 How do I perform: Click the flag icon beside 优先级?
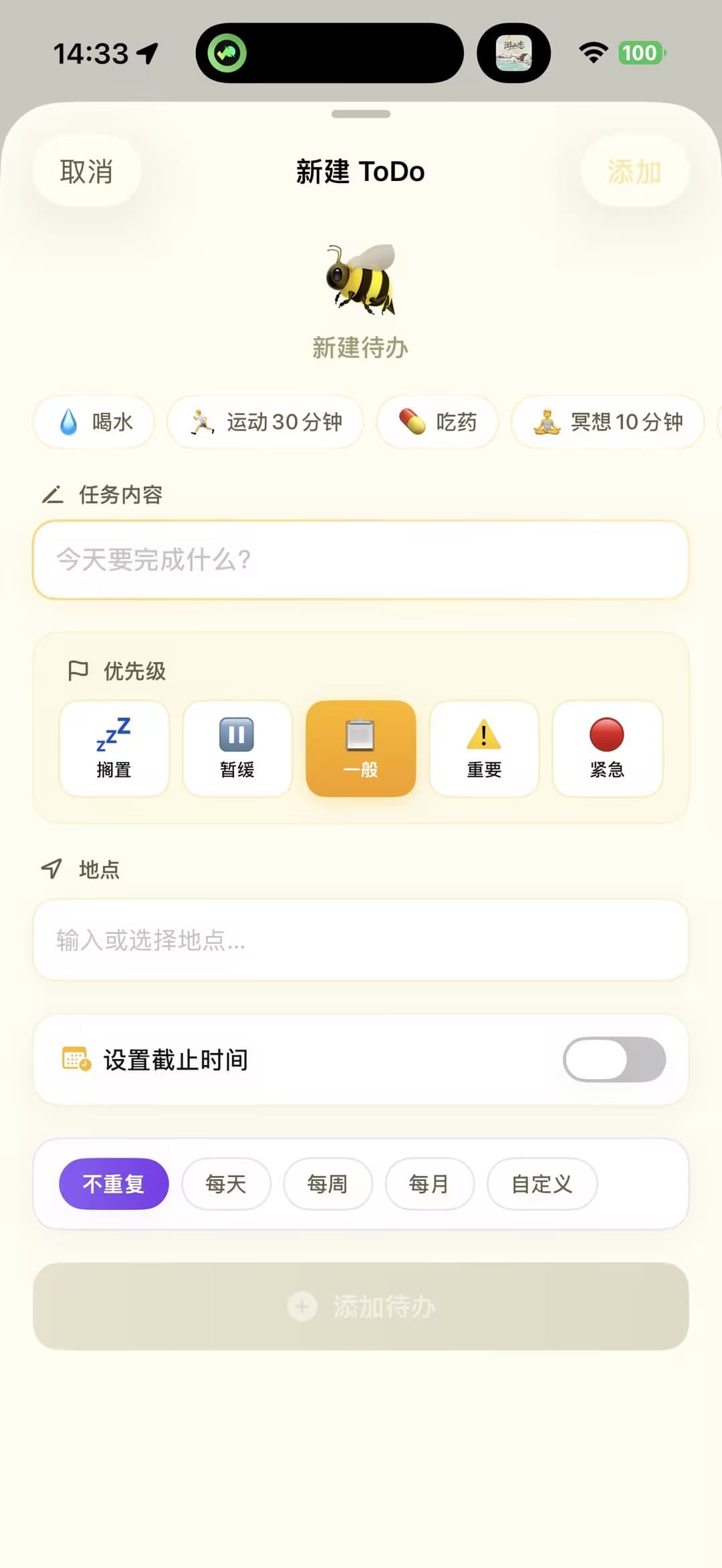78,669
